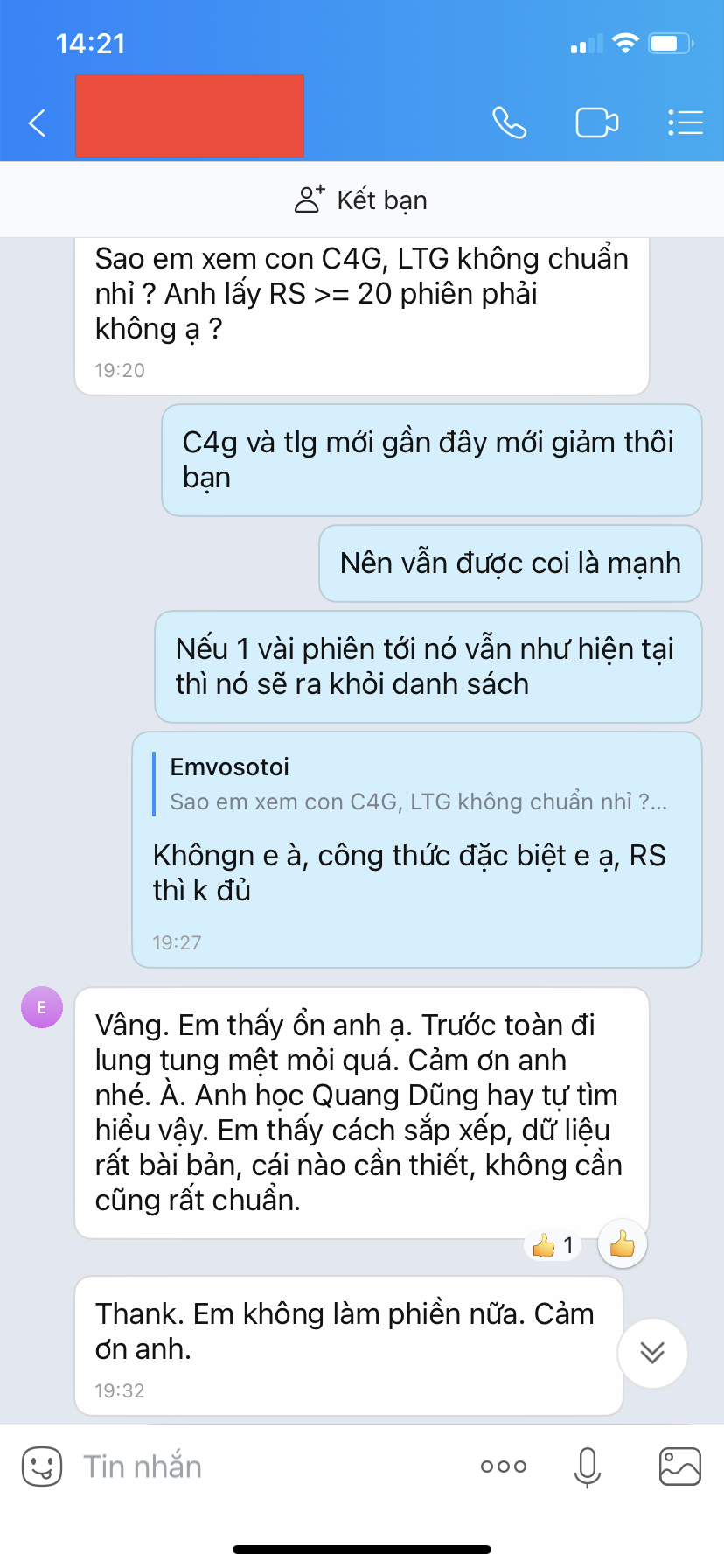
Task: Start a voice call
Action: pyautogui.click(x=509, y=122)
